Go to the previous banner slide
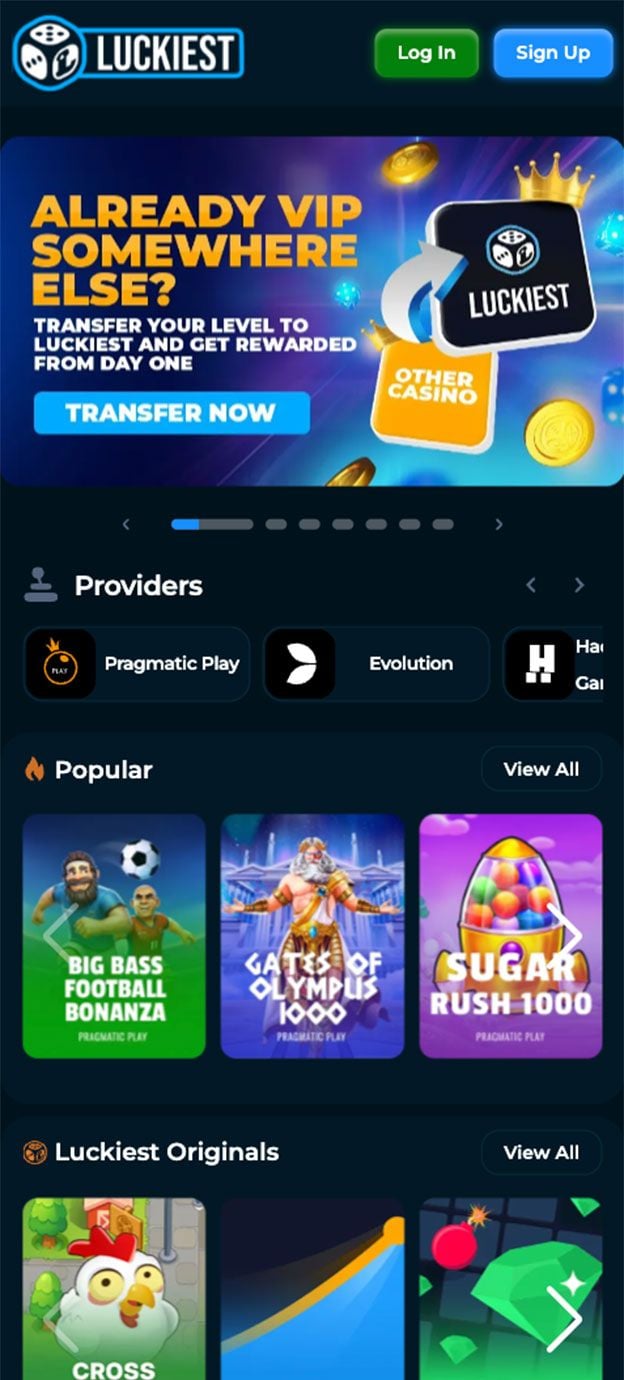 126,524
